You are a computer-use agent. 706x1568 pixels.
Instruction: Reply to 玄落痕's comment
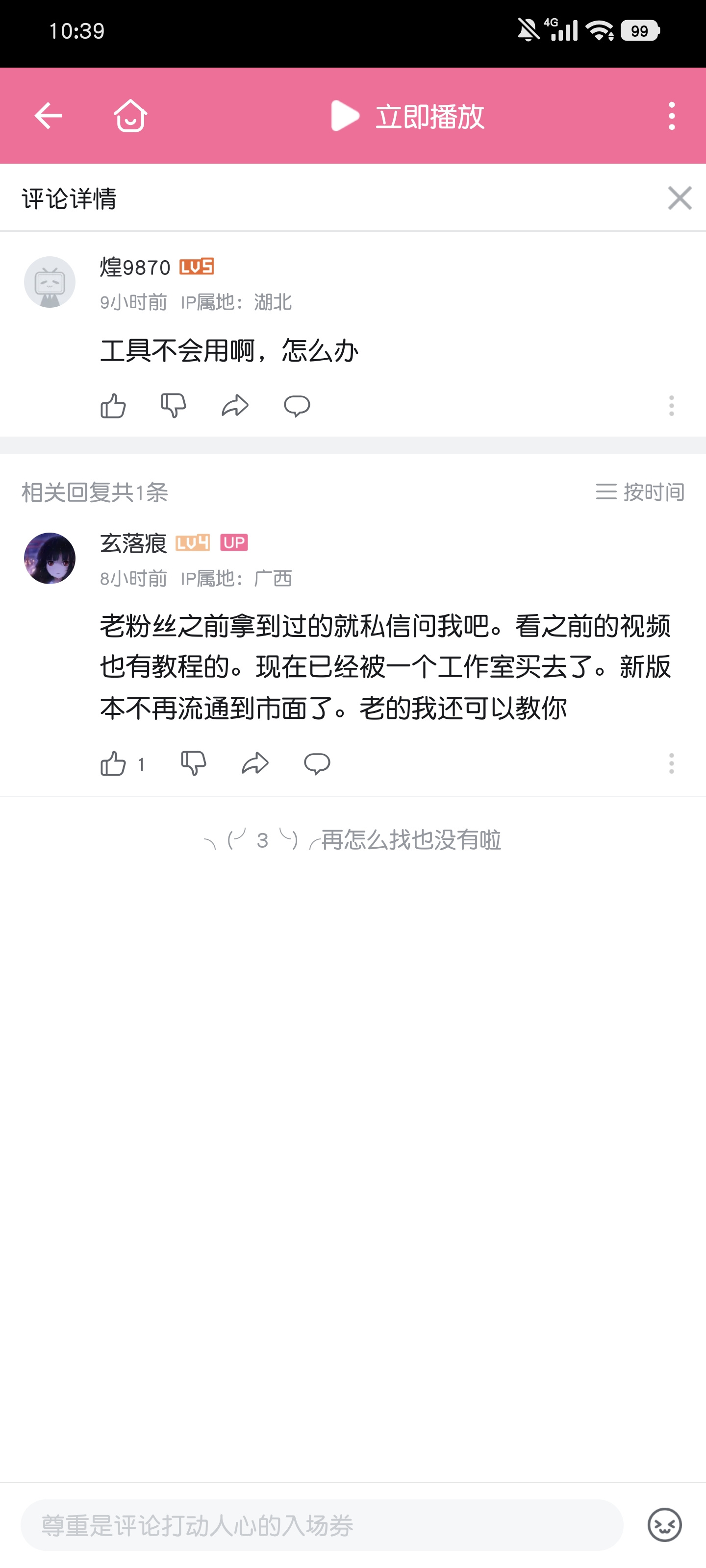click(317, 763)
